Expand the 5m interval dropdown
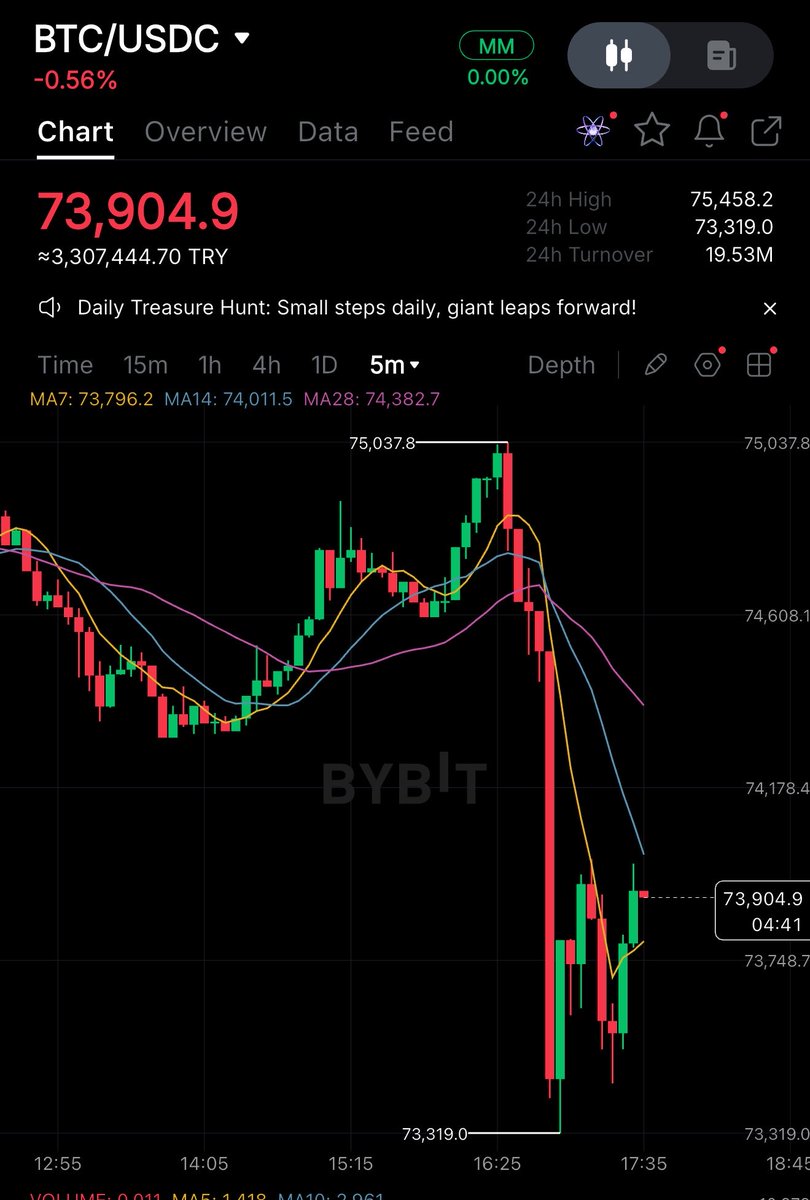 394,365
